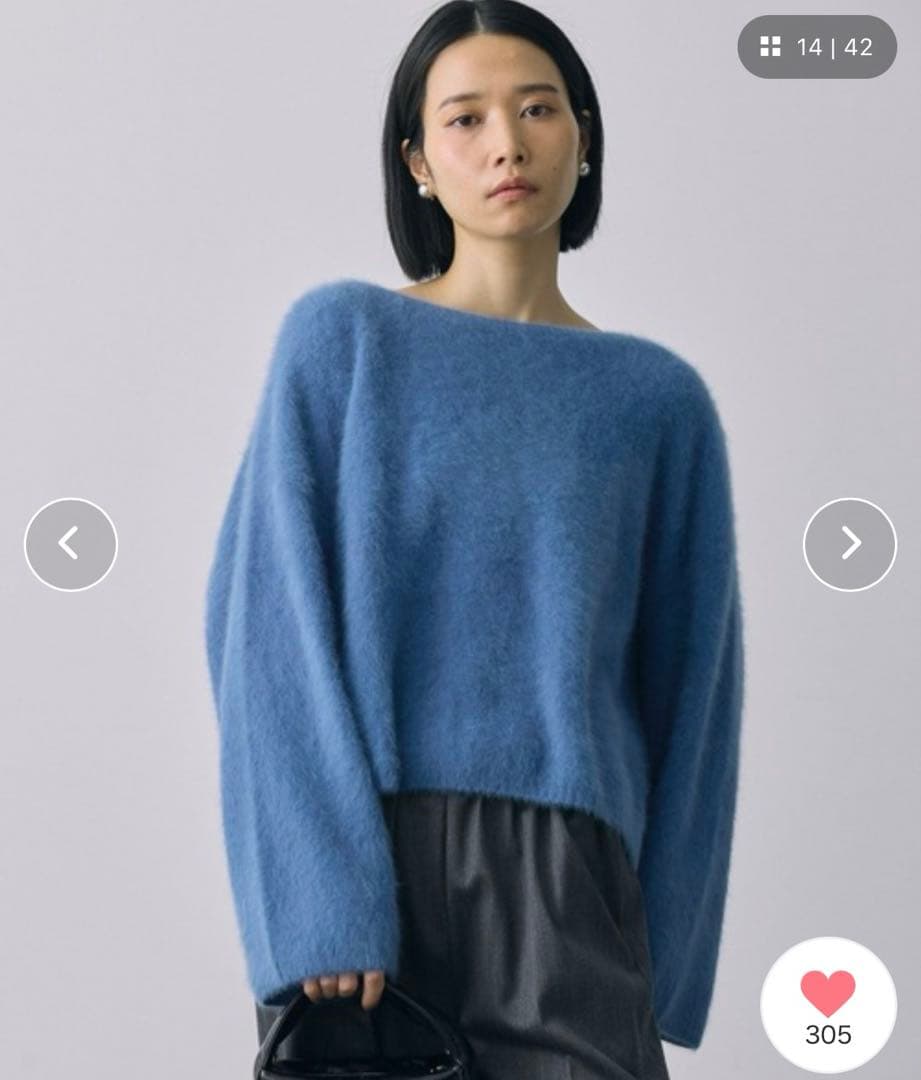Go to the previous product image

[x=70, y=544]
